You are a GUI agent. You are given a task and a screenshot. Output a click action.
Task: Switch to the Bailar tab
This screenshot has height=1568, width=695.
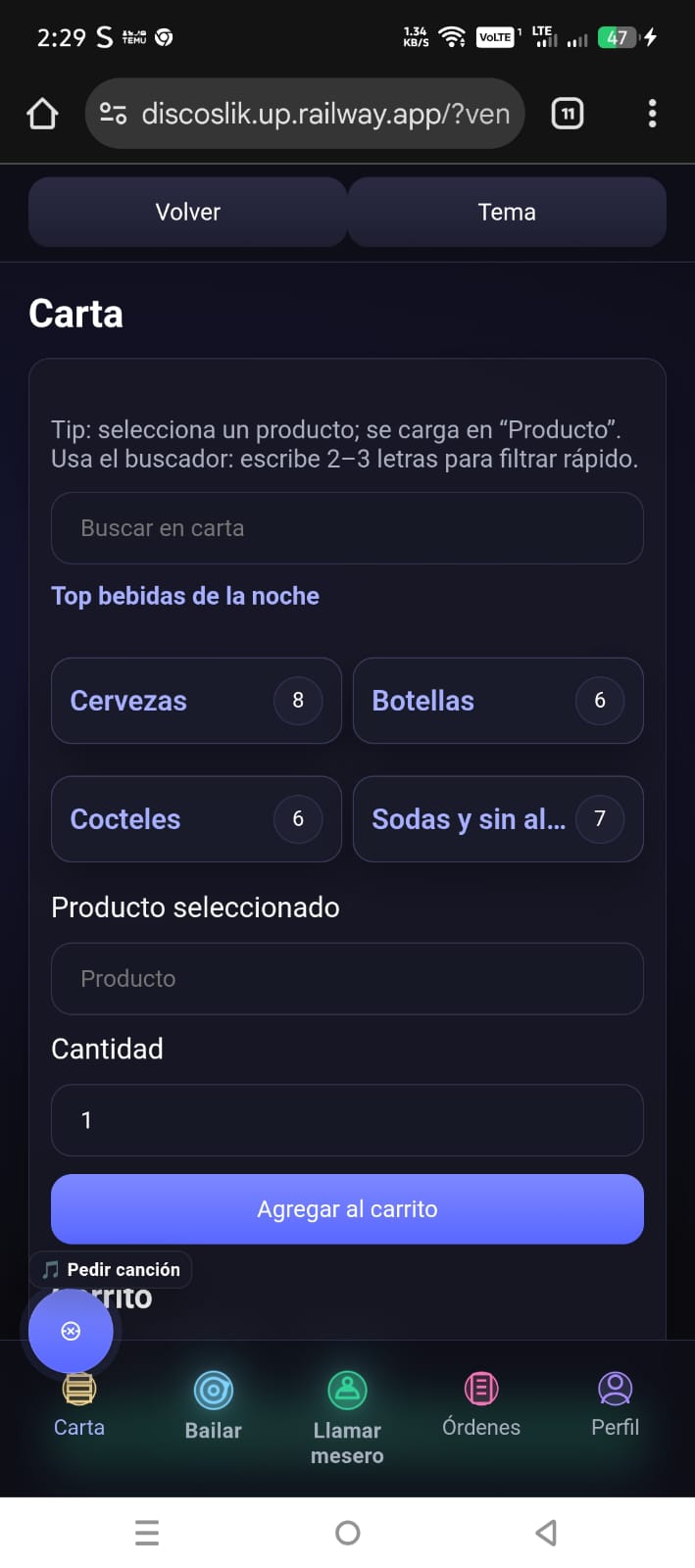(214, 1407)
